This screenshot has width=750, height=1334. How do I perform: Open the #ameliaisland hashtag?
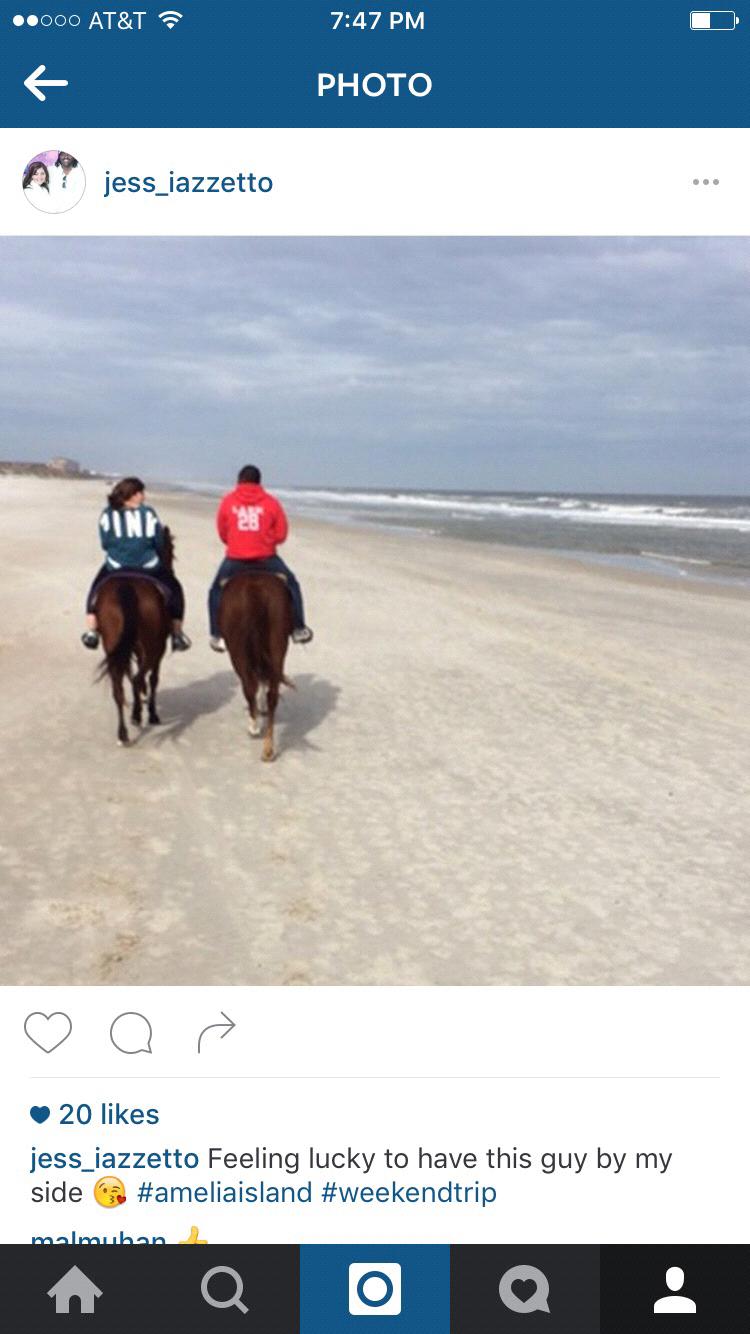225,1192
